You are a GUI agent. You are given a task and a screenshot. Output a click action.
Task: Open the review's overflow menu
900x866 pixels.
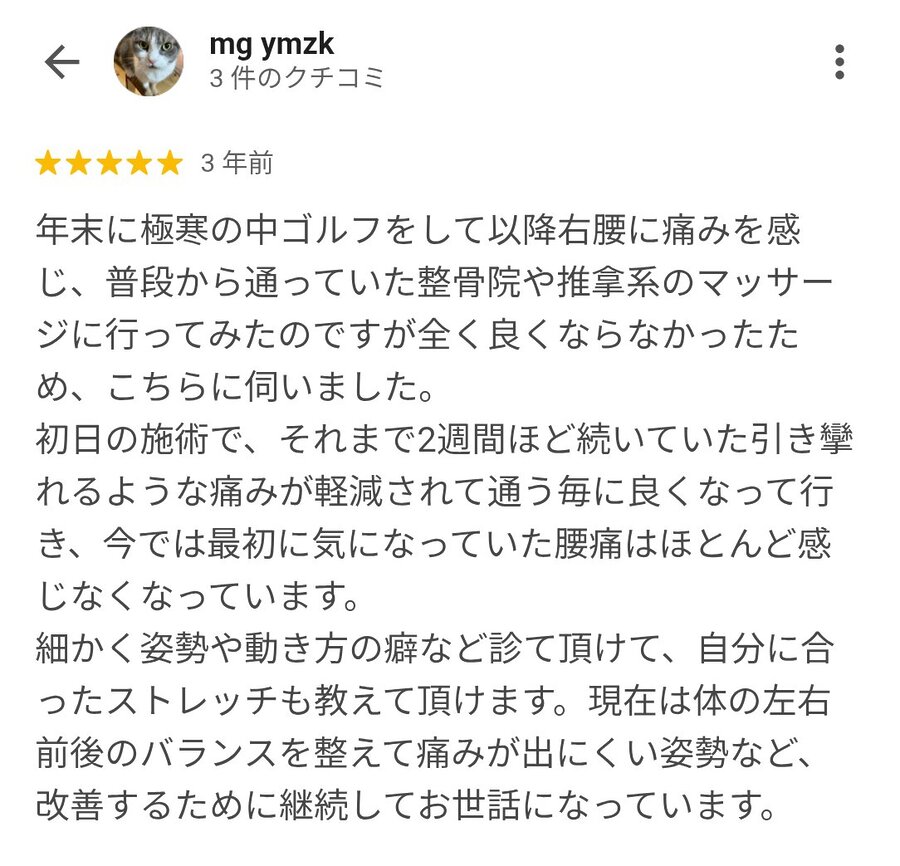(x=839, y=62)
